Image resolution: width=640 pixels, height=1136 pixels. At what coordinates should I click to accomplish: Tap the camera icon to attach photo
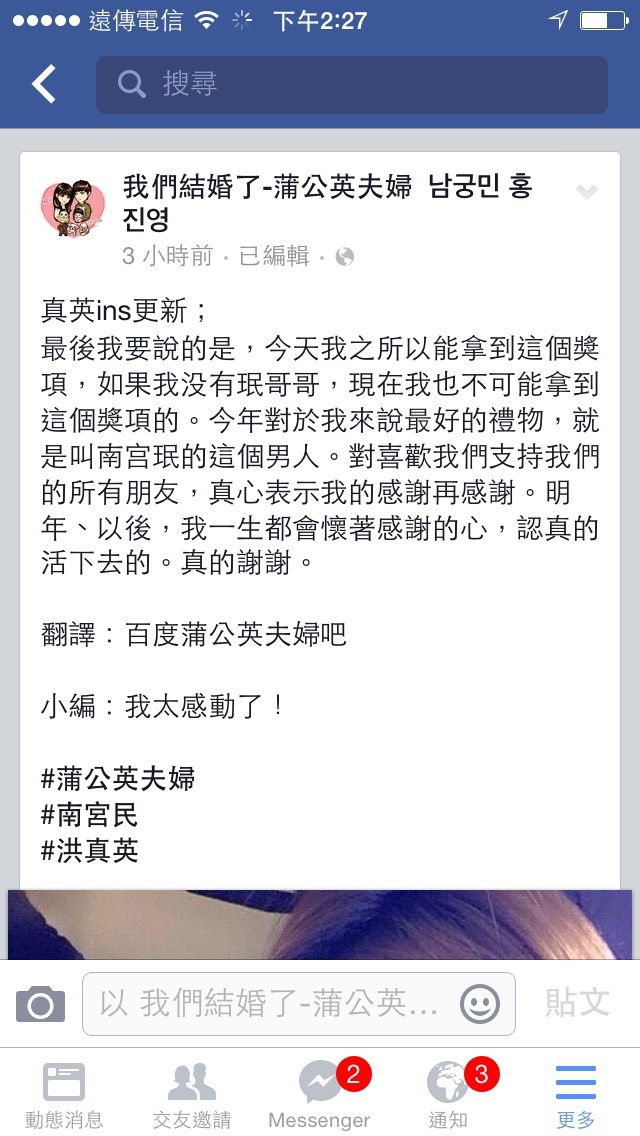click(x=41, y=1004)
